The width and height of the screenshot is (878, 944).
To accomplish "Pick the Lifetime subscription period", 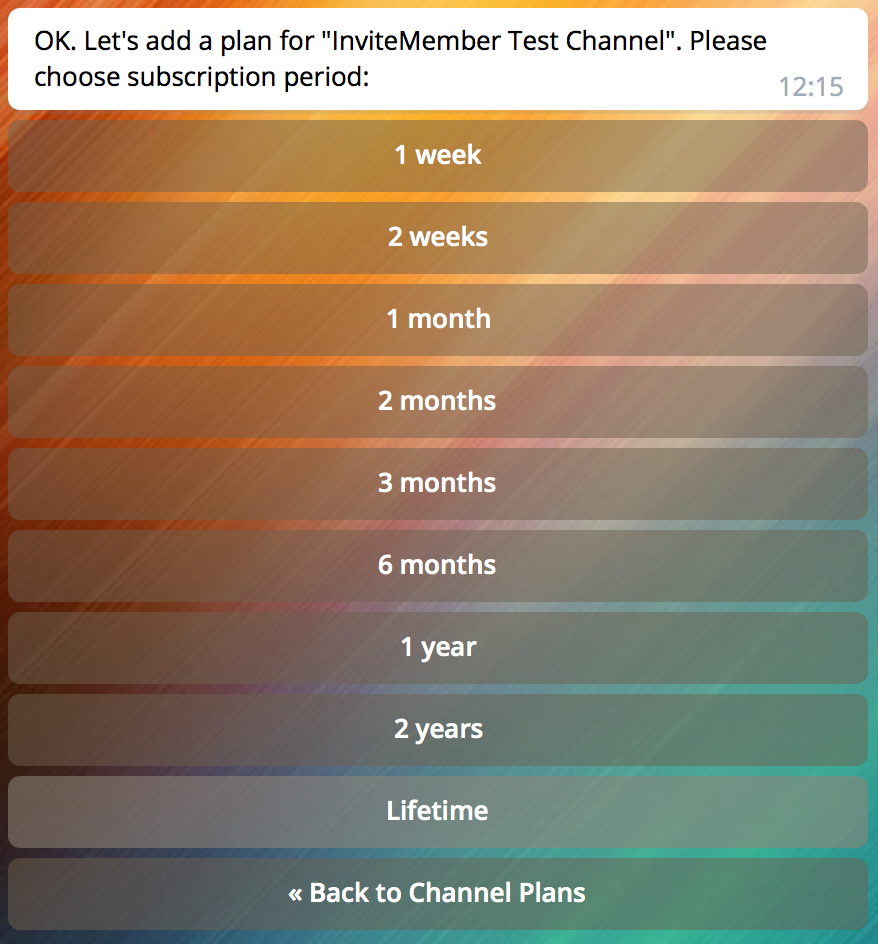I will (438, 812).
